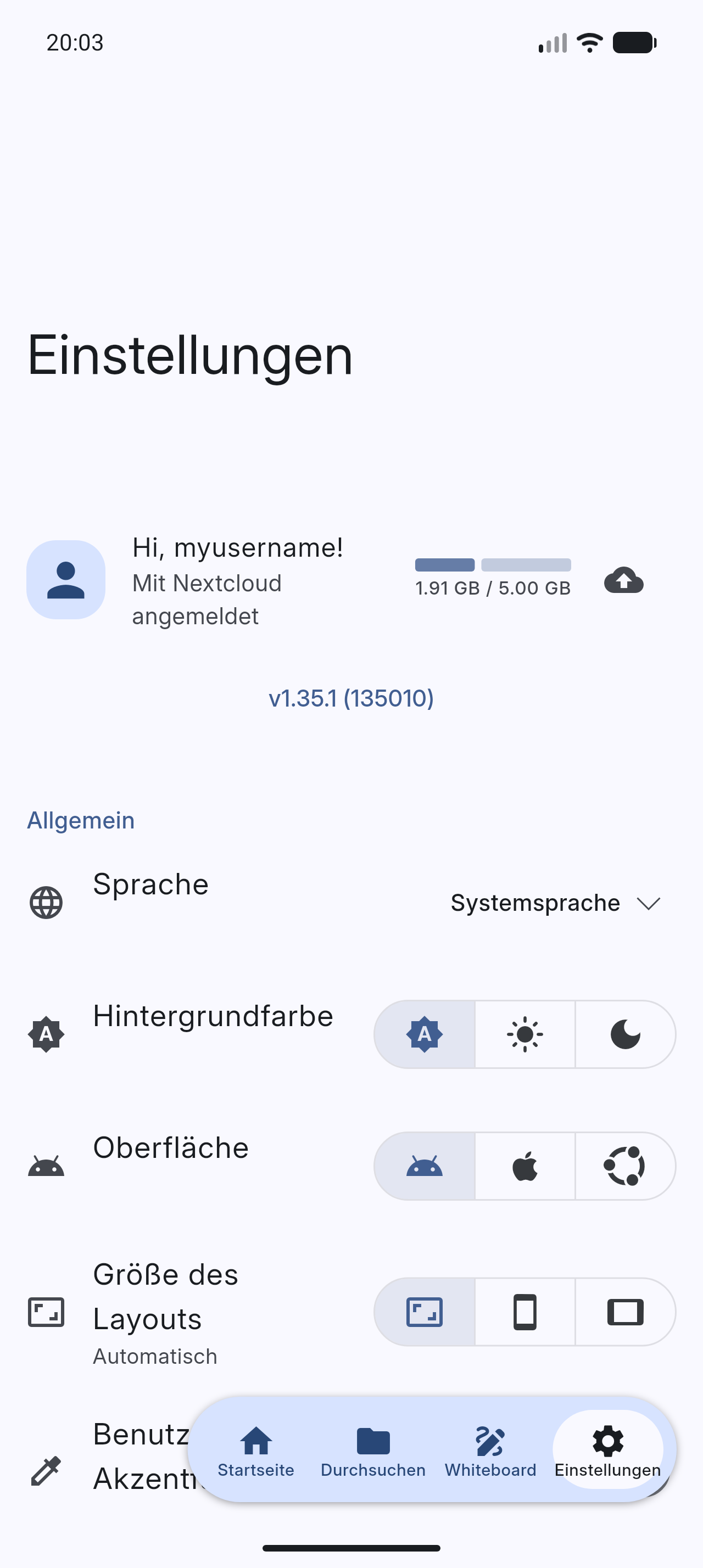
Task: Set layout size to wide tablet
Action: pyautogui.click(x=625, y=1312)
